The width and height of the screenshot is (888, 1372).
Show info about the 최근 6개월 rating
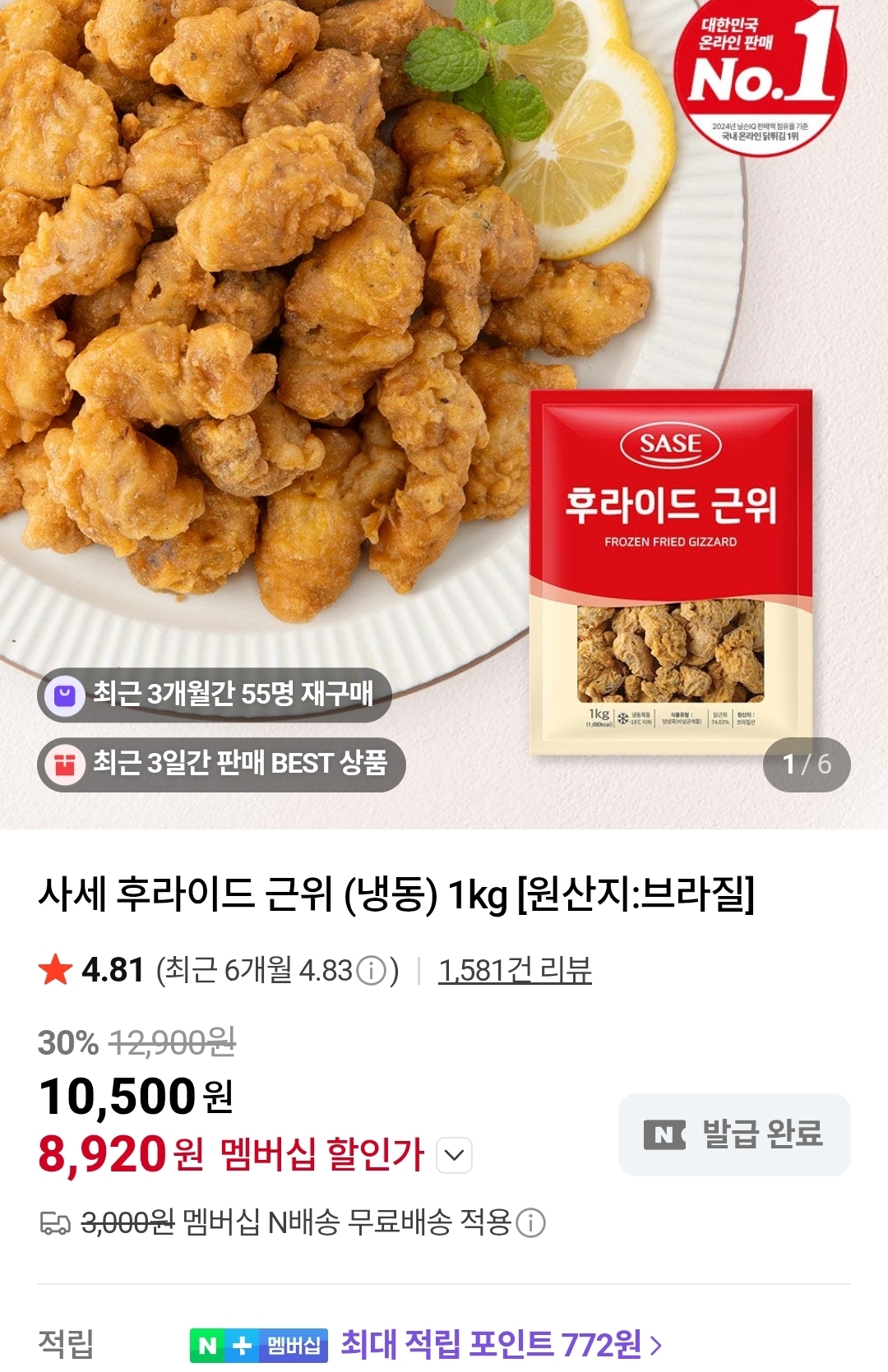coord(372,972)
